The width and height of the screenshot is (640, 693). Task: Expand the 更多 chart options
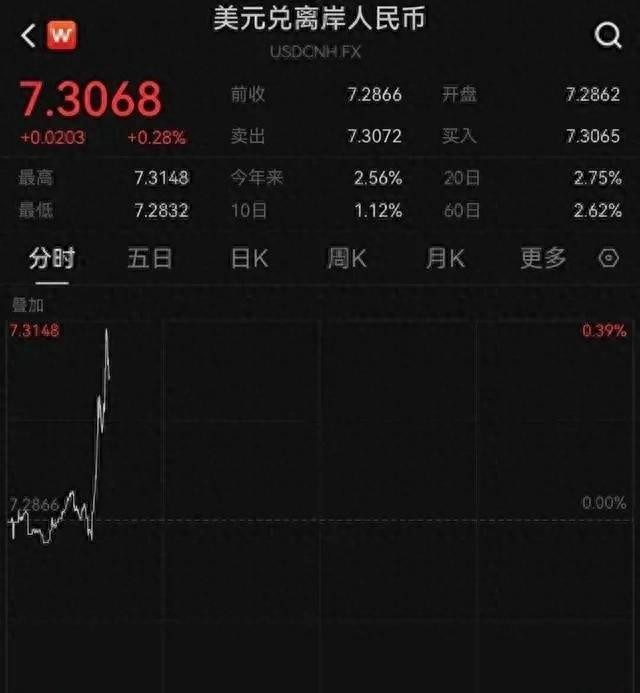coord(543,258)
